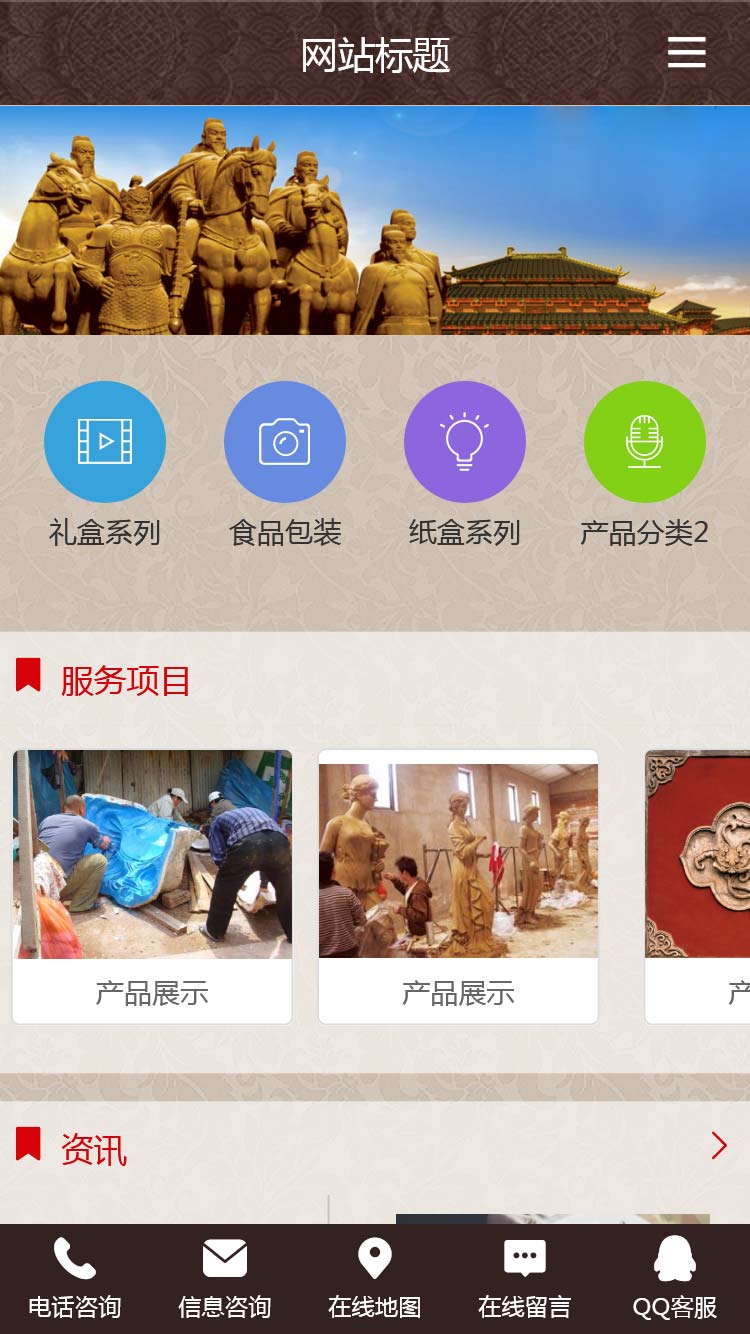Tap the statues banner image
The image size is (750, 1334).
coord(375,220)
